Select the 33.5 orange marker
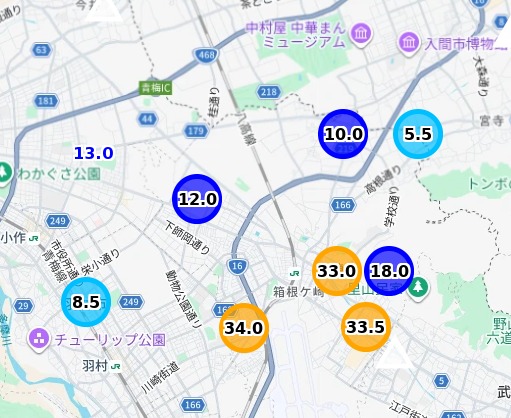Image resolution: width=511 pixels, height=418 pixels. [366, 327]
